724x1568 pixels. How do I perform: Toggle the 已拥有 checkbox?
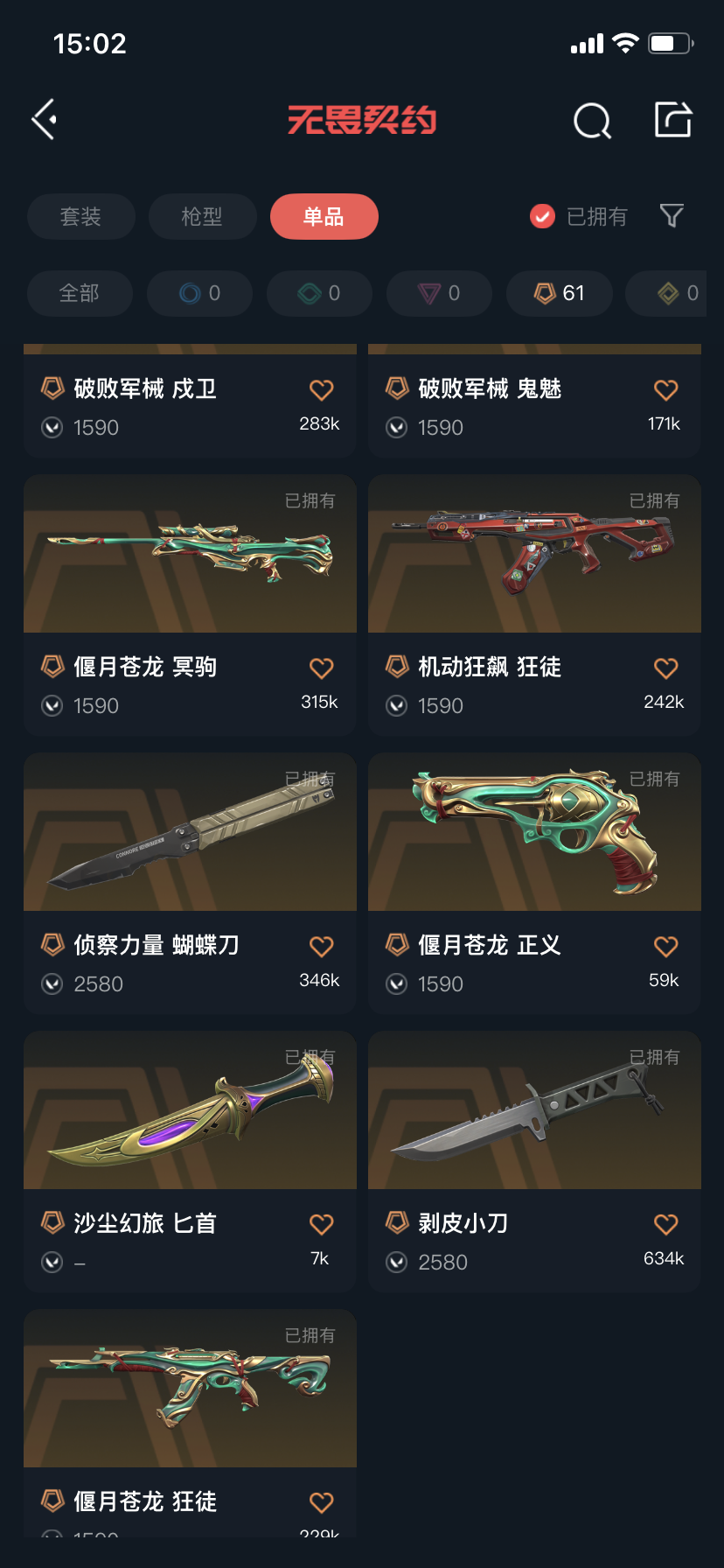543,216
